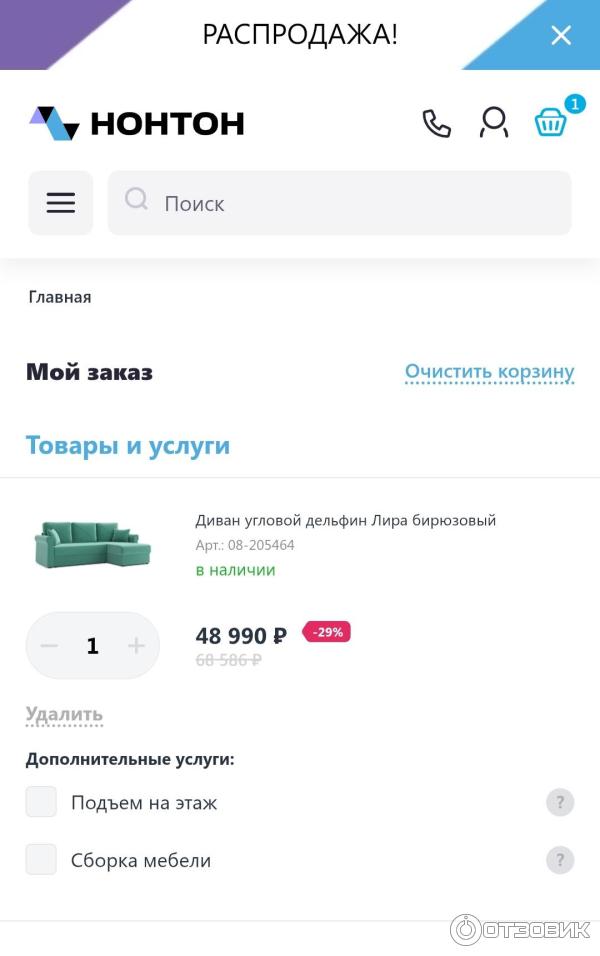
Task: Check the Сборка мебели option
Action: [x=41, y=860]
